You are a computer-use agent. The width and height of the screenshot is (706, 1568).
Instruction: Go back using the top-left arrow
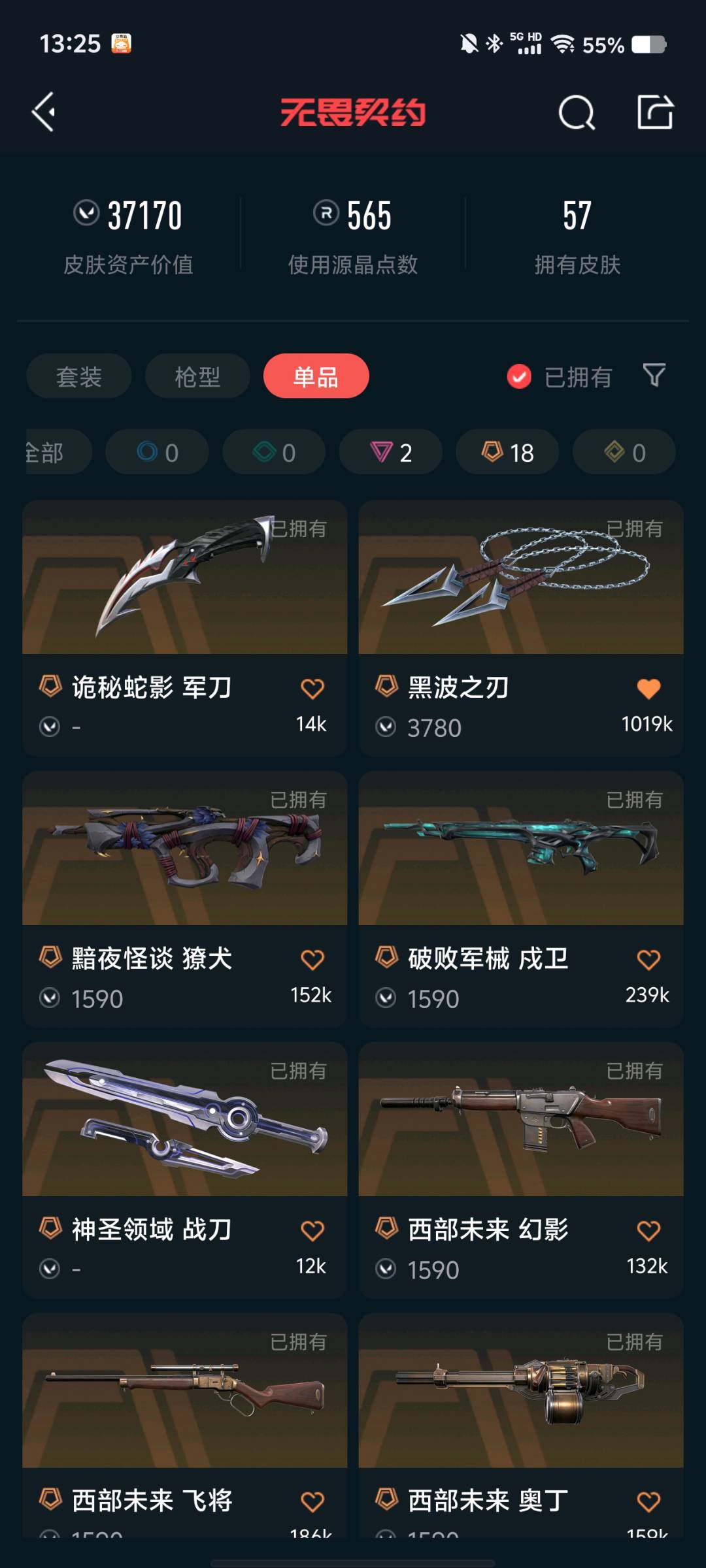click(x=43, y=112)
